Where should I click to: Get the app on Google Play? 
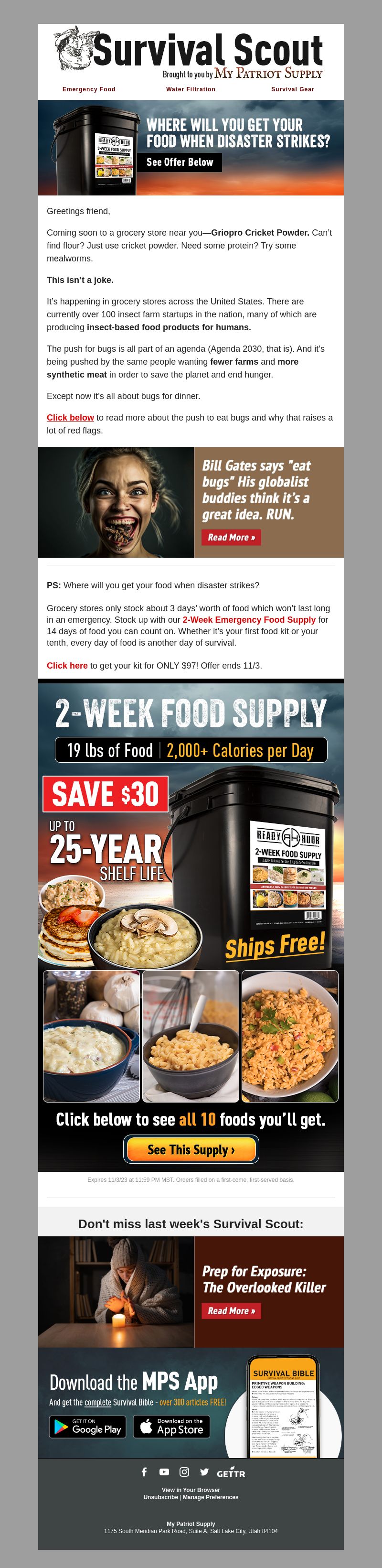[x=87, y=1426]
